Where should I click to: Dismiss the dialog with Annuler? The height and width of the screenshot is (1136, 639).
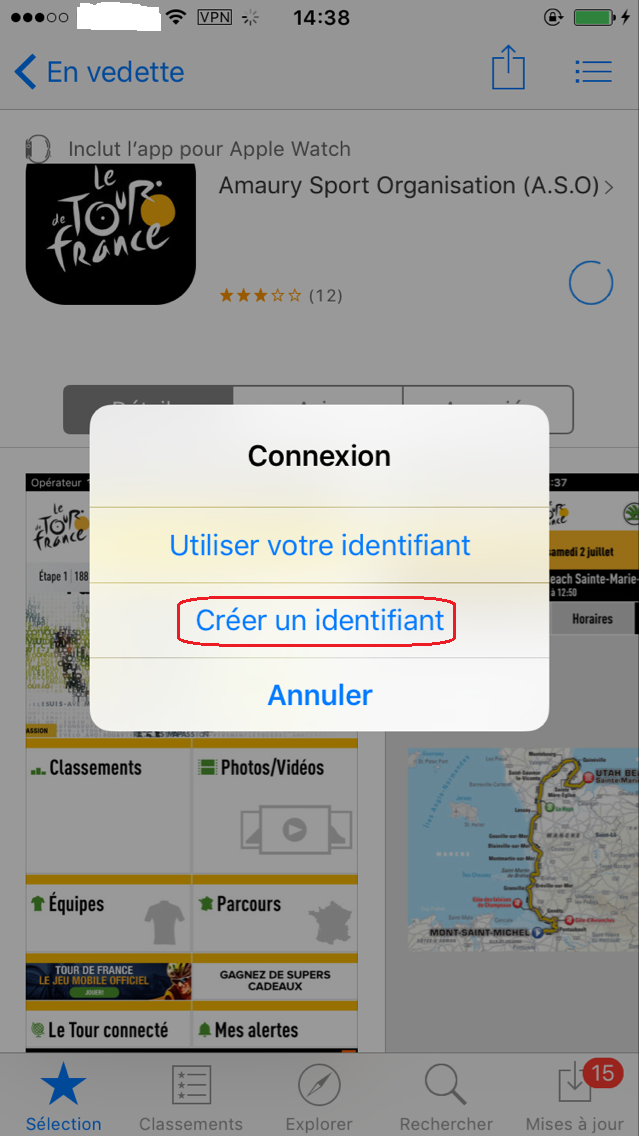click(319, 695)
